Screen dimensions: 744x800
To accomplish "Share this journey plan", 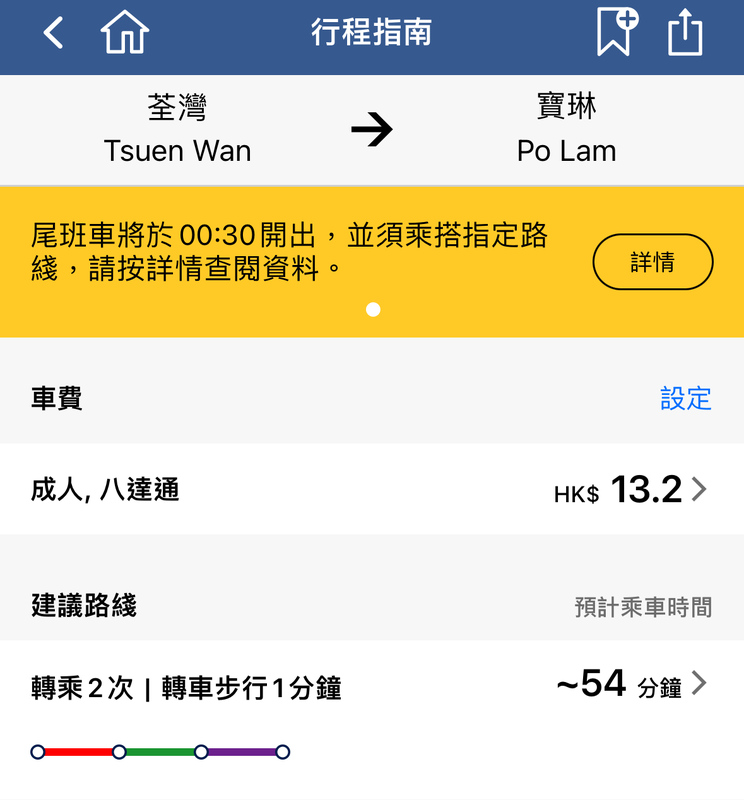I will (x=685, y=33).
